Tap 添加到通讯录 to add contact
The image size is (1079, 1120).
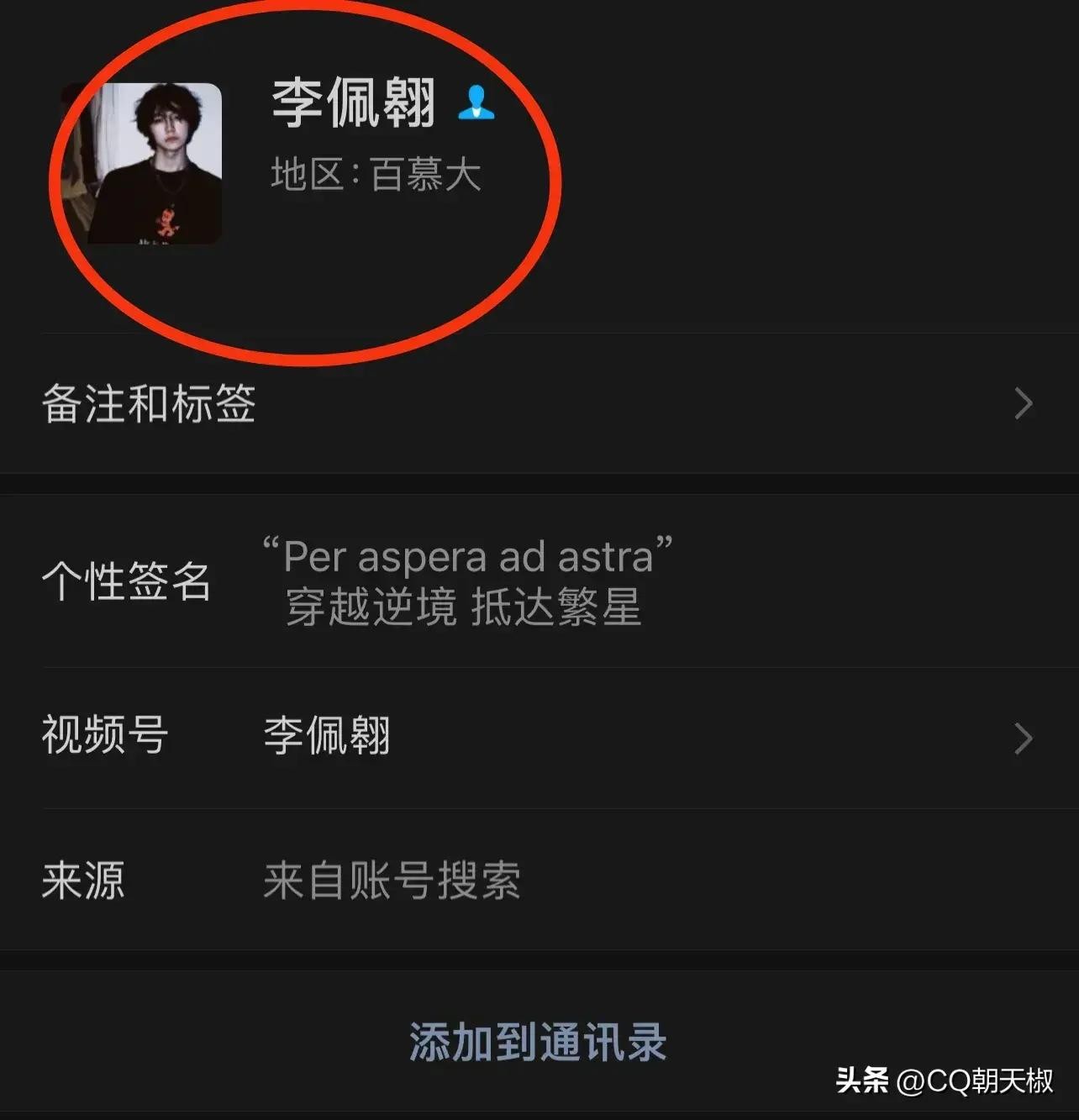(x=538, y=1042)
